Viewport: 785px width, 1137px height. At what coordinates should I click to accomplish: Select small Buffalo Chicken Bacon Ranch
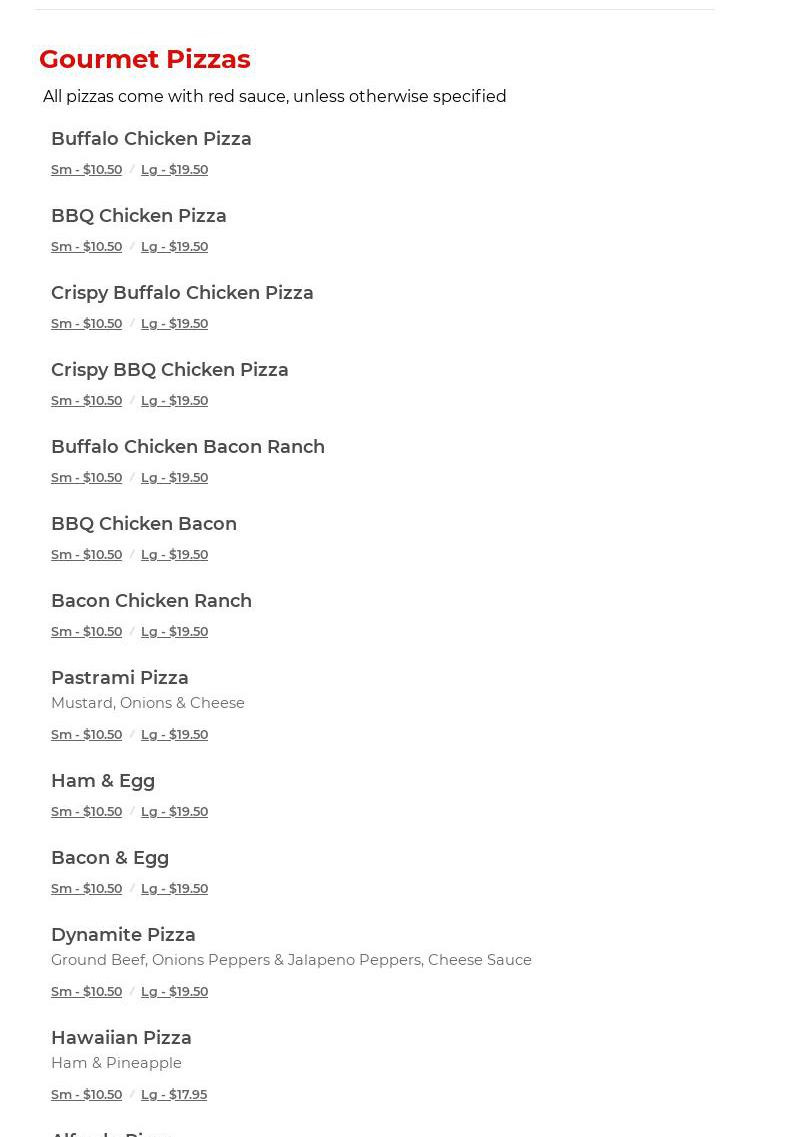tap(86, 478)
